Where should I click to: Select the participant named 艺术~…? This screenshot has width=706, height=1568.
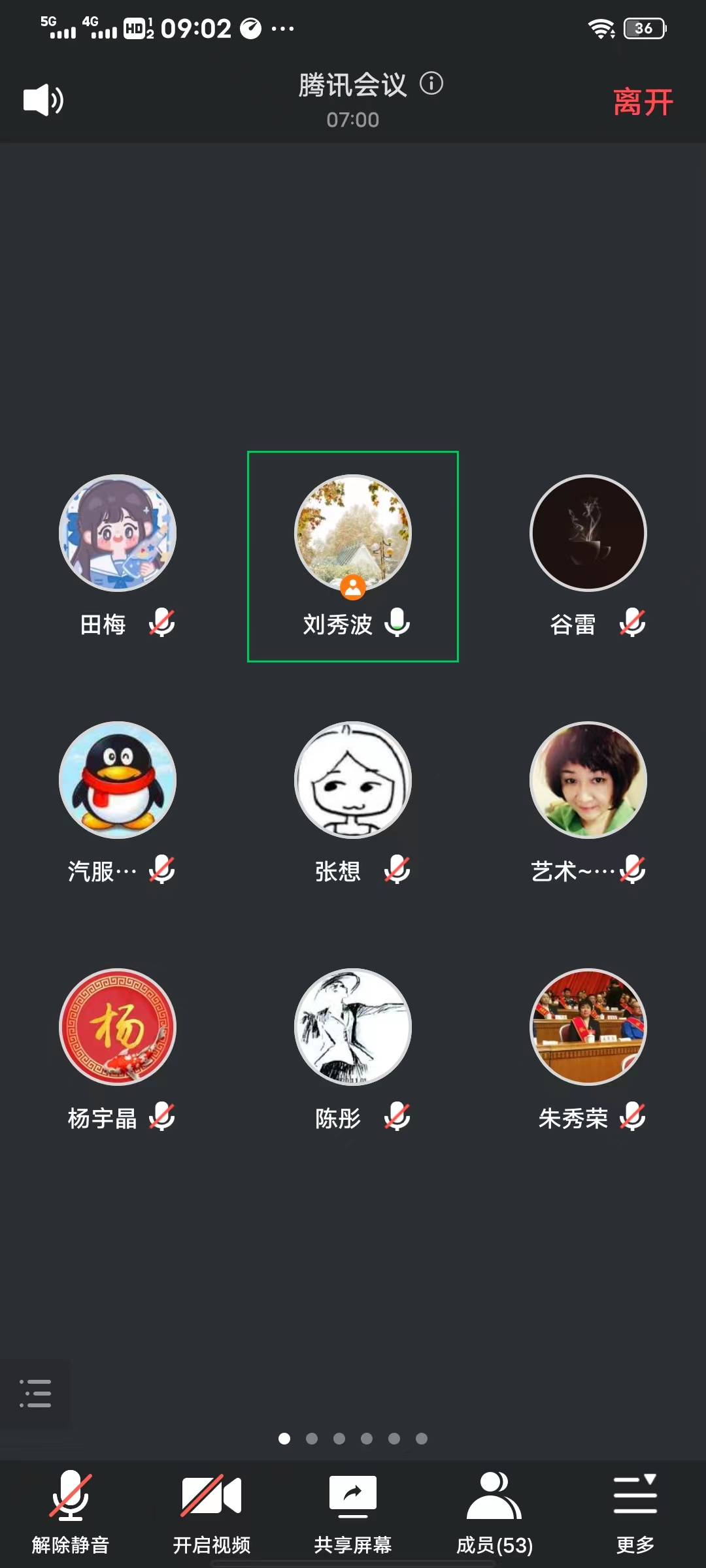[588, 781]
